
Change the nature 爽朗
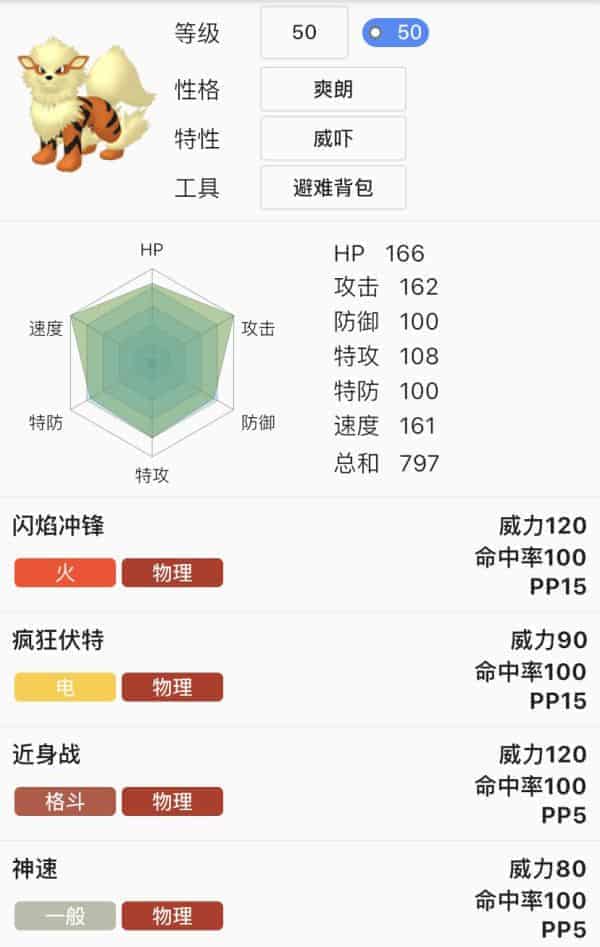pos(333,89)
